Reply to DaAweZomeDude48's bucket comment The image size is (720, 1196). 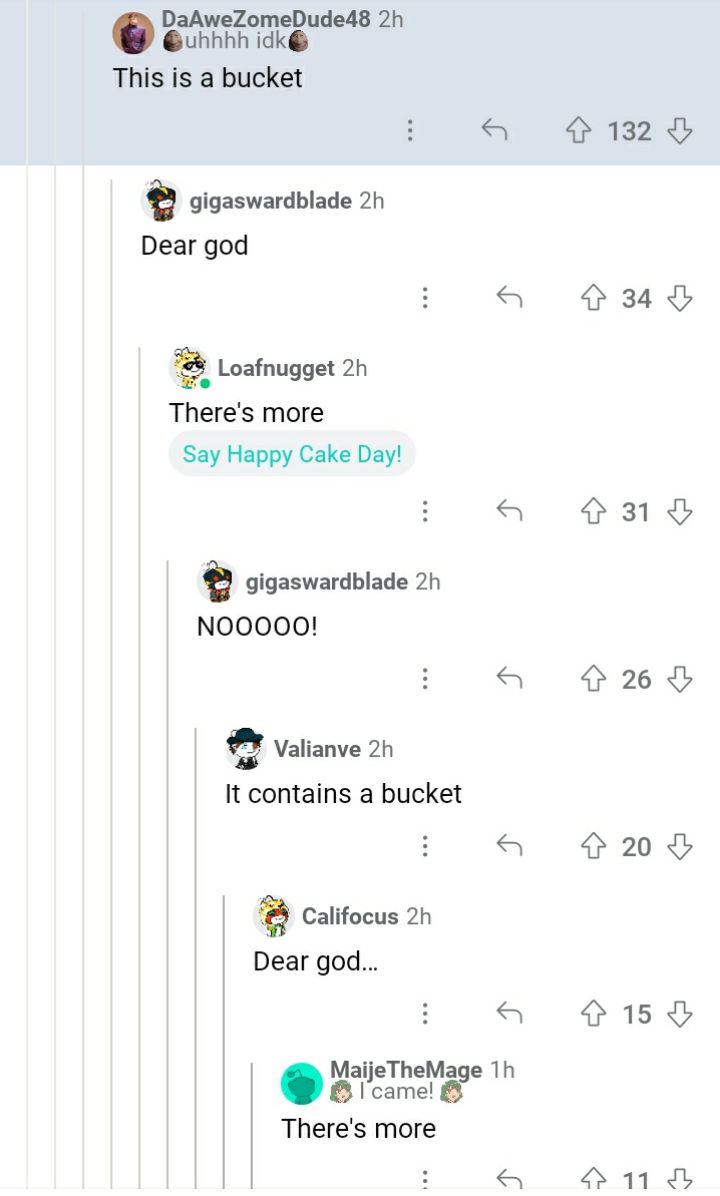tap(494, 130)
